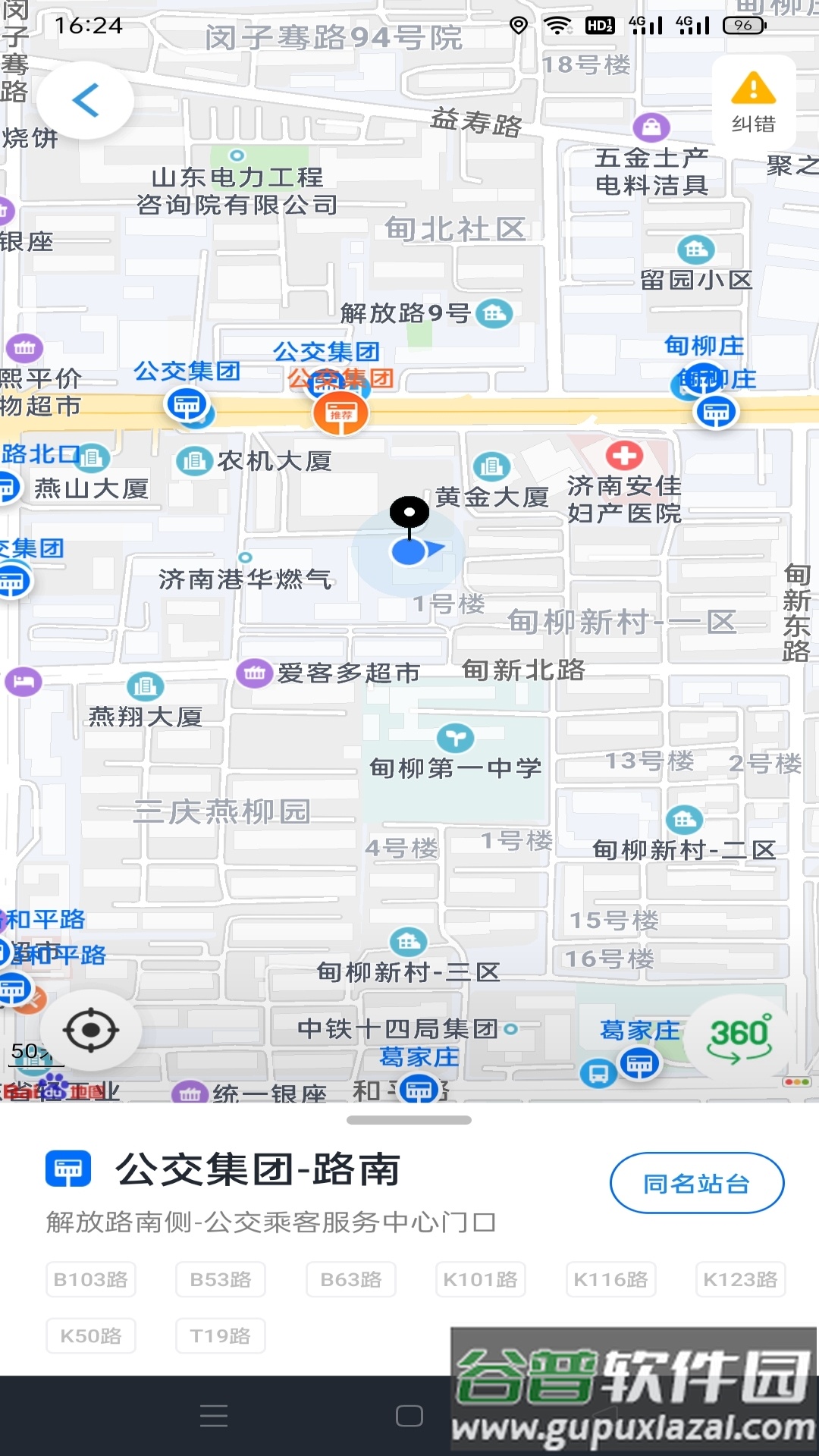The height and width of the screenshot is (1456, 819).
Task: View 同名站台 stops
Action: (696, 1183)
